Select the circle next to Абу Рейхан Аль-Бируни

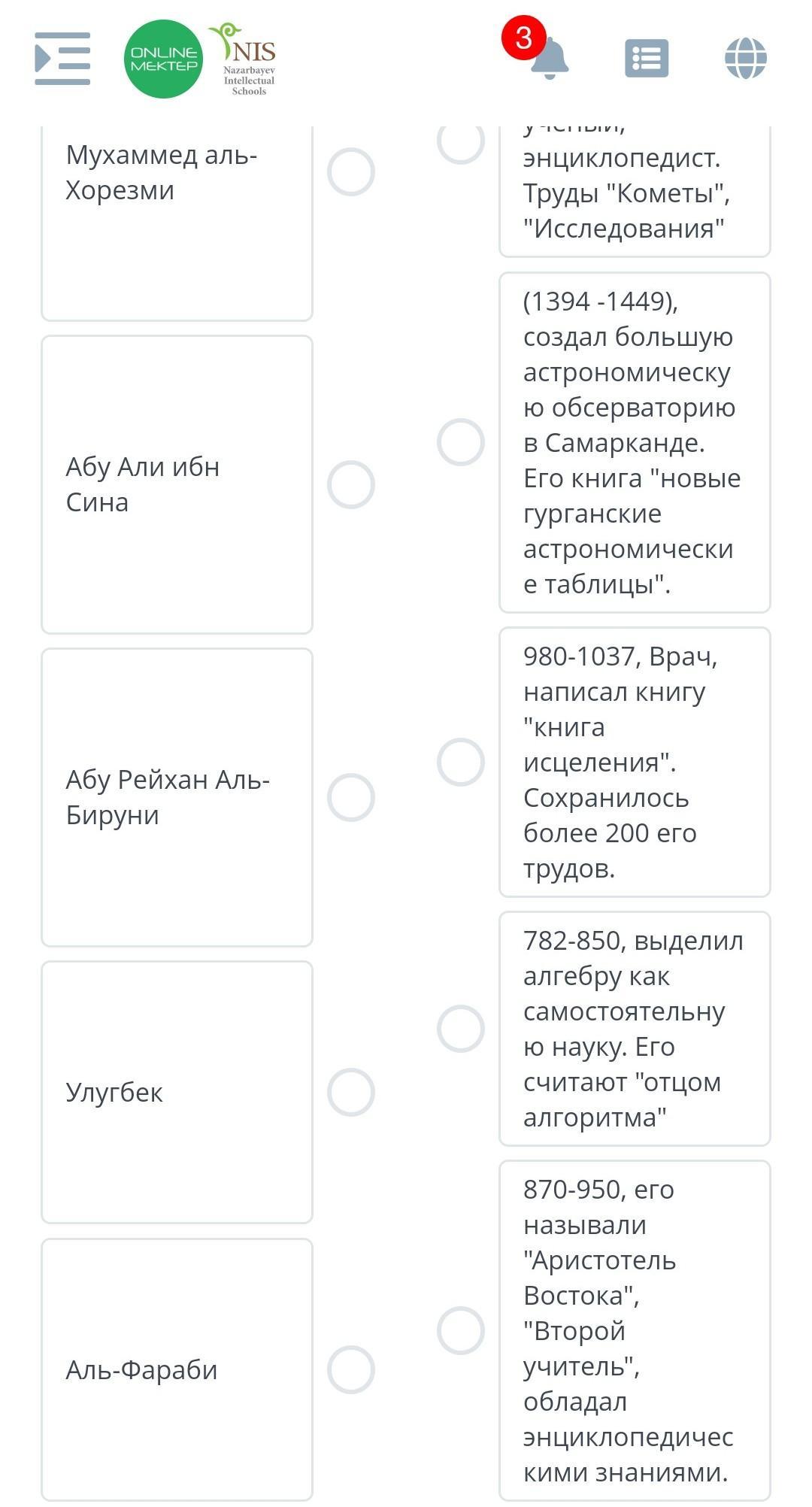coord(351,798)
